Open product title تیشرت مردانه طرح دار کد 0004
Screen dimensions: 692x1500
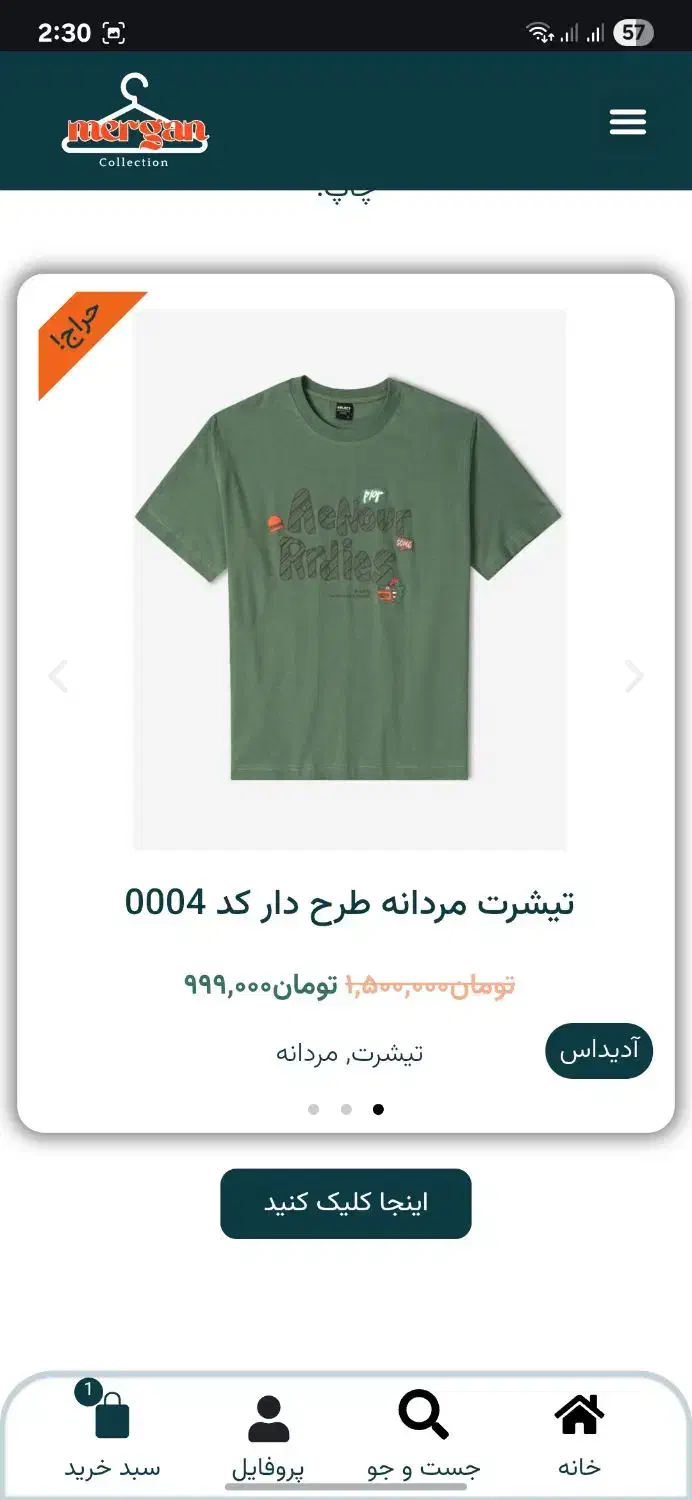click(x=349, y=902)
